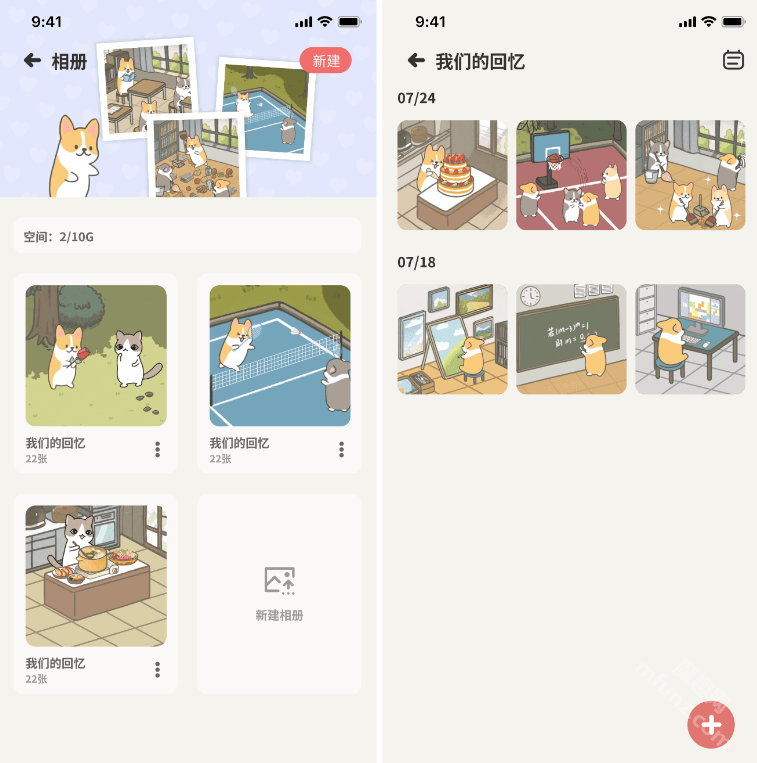Go back from 我们的回忆 photo list
Image resolution: width=757 pixels, height=763 pixels.
click(x=416, y=61)
